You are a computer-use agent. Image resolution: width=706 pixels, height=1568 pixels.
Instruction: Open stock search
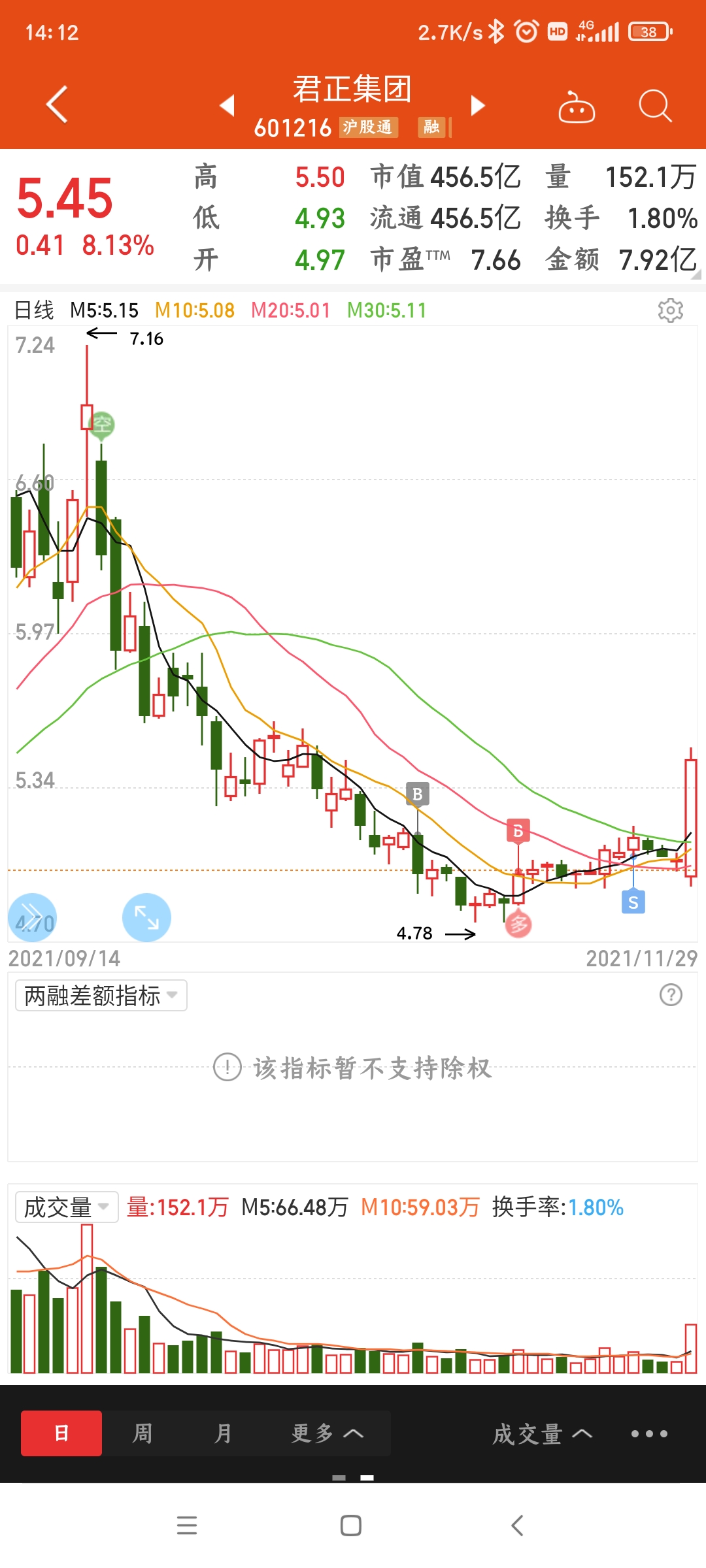[x=654, y=106]
